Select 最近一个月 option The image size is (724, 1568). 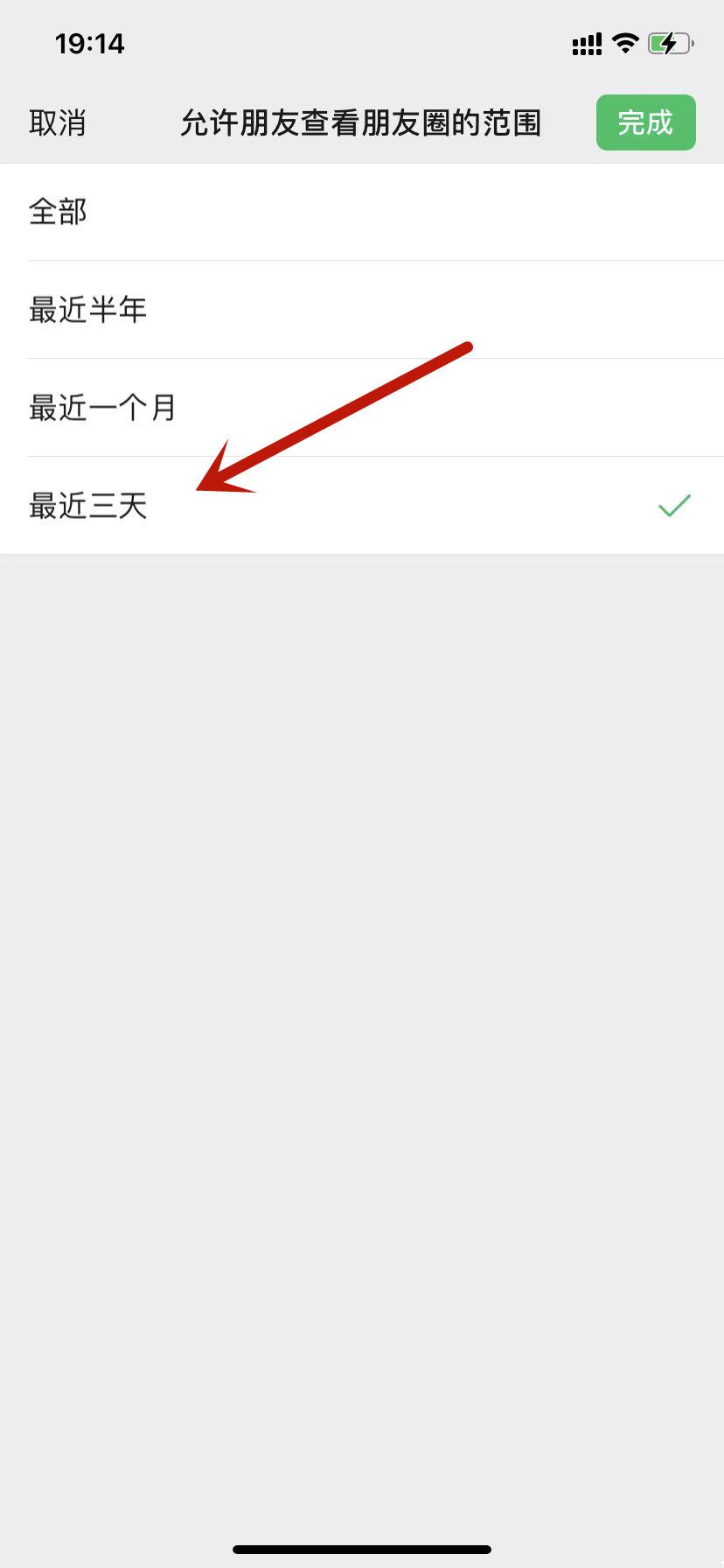(362, 408)
